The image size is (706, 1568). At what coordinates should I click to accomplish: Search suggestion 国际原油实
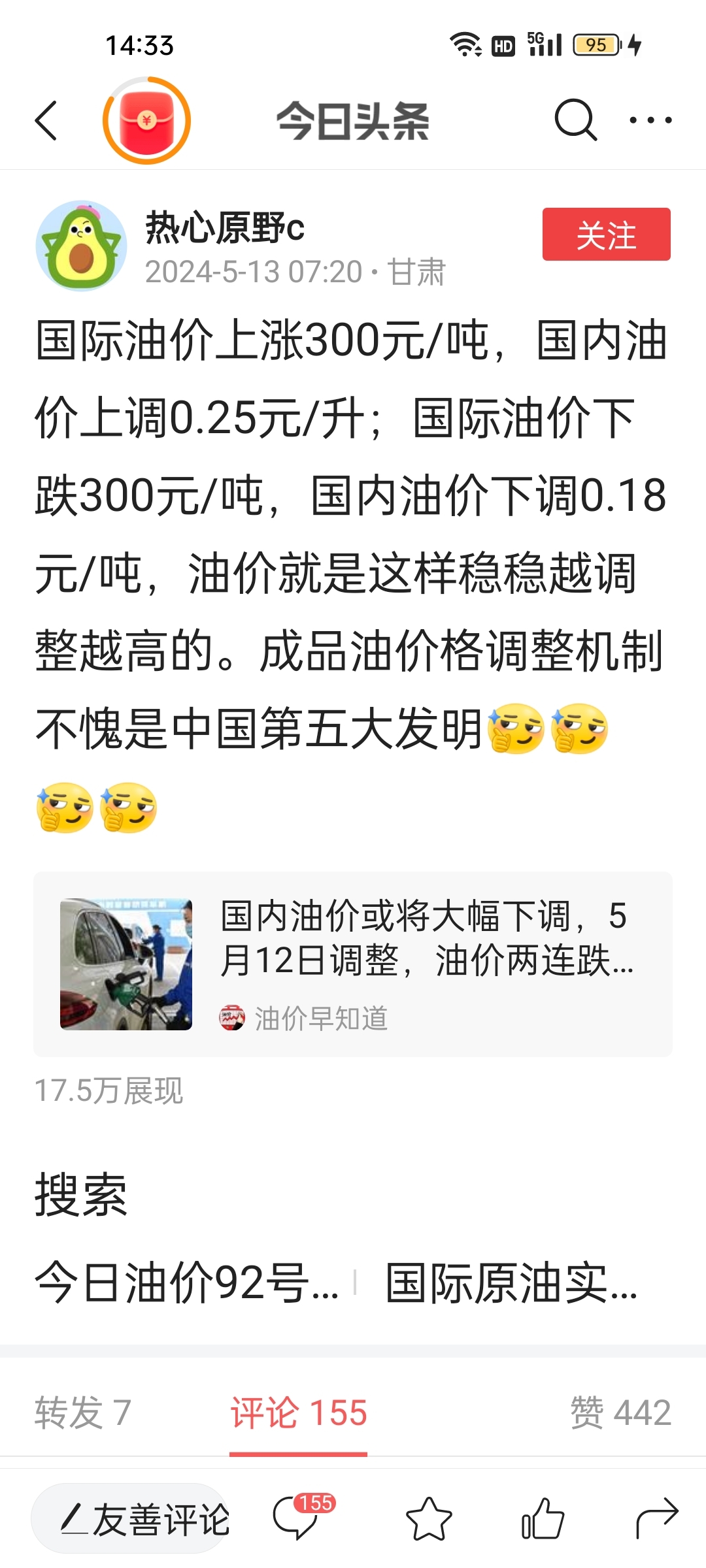point(511,1282)
